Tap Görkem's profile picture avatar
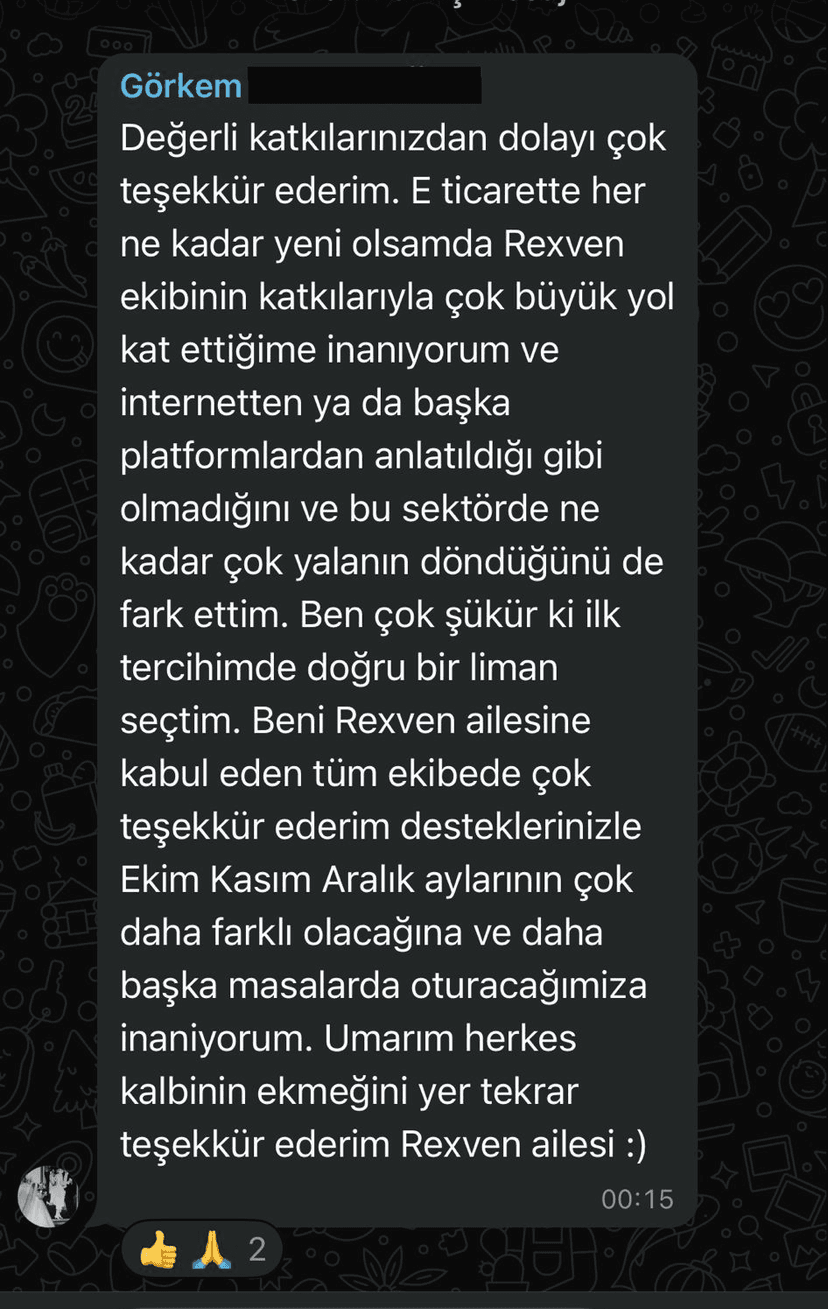Viewport: 828px width, 1309px height. (x=48, y=1195)
